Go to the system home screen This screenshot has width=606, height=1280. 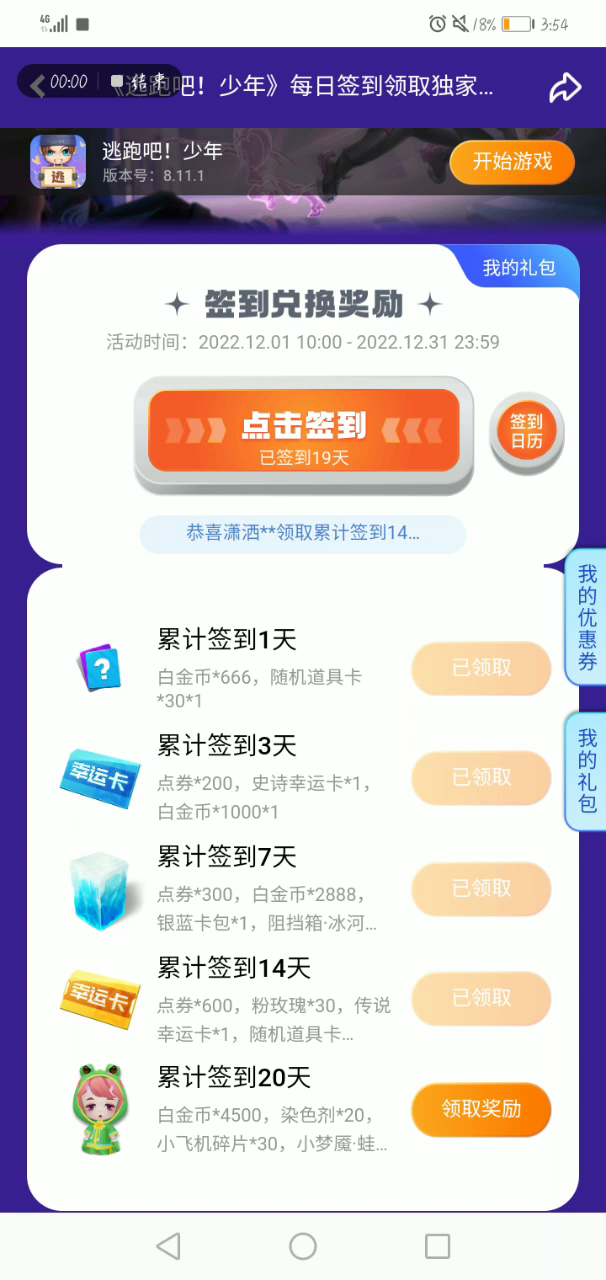coord(303,1246)
